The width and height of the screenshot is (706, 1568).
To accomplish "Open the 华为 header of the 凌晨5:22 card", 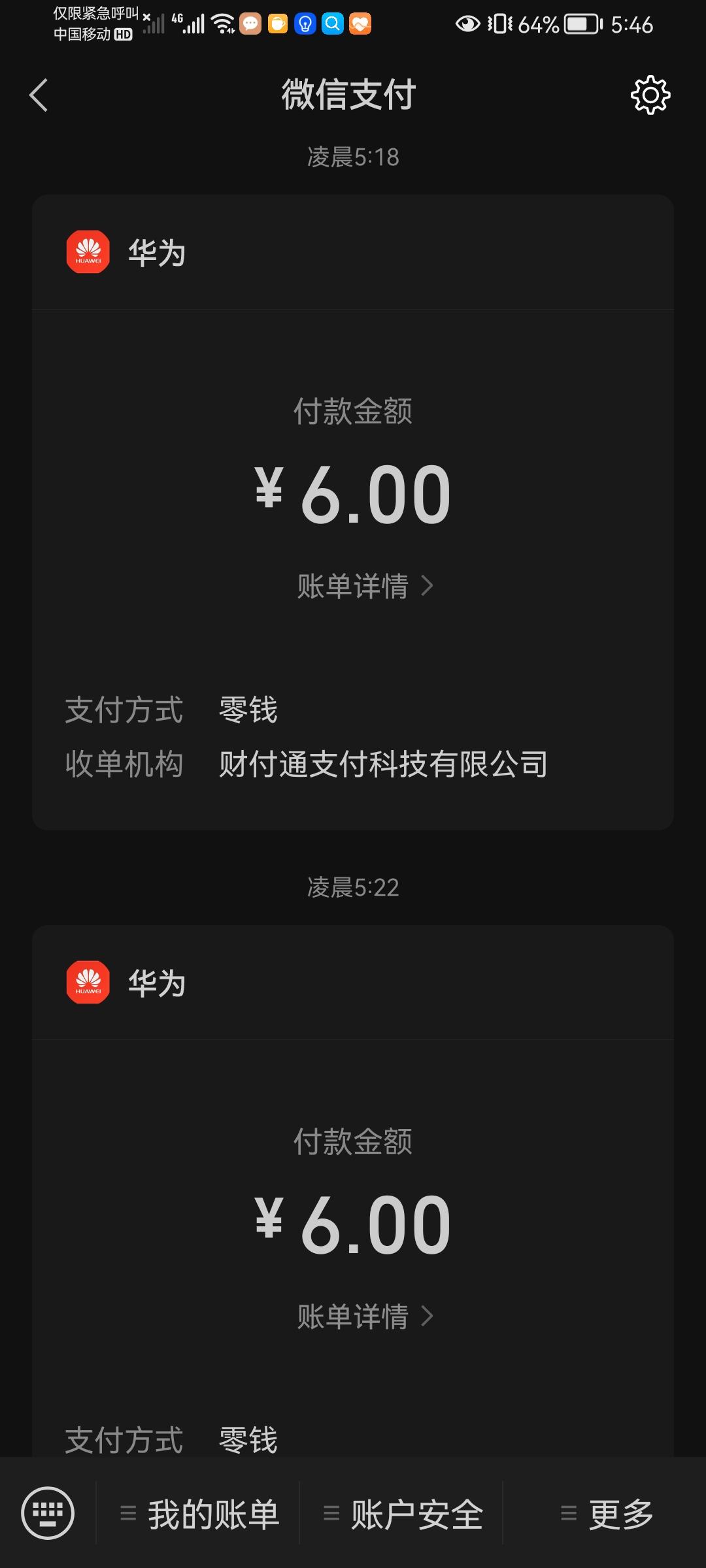I will [157, 983].
